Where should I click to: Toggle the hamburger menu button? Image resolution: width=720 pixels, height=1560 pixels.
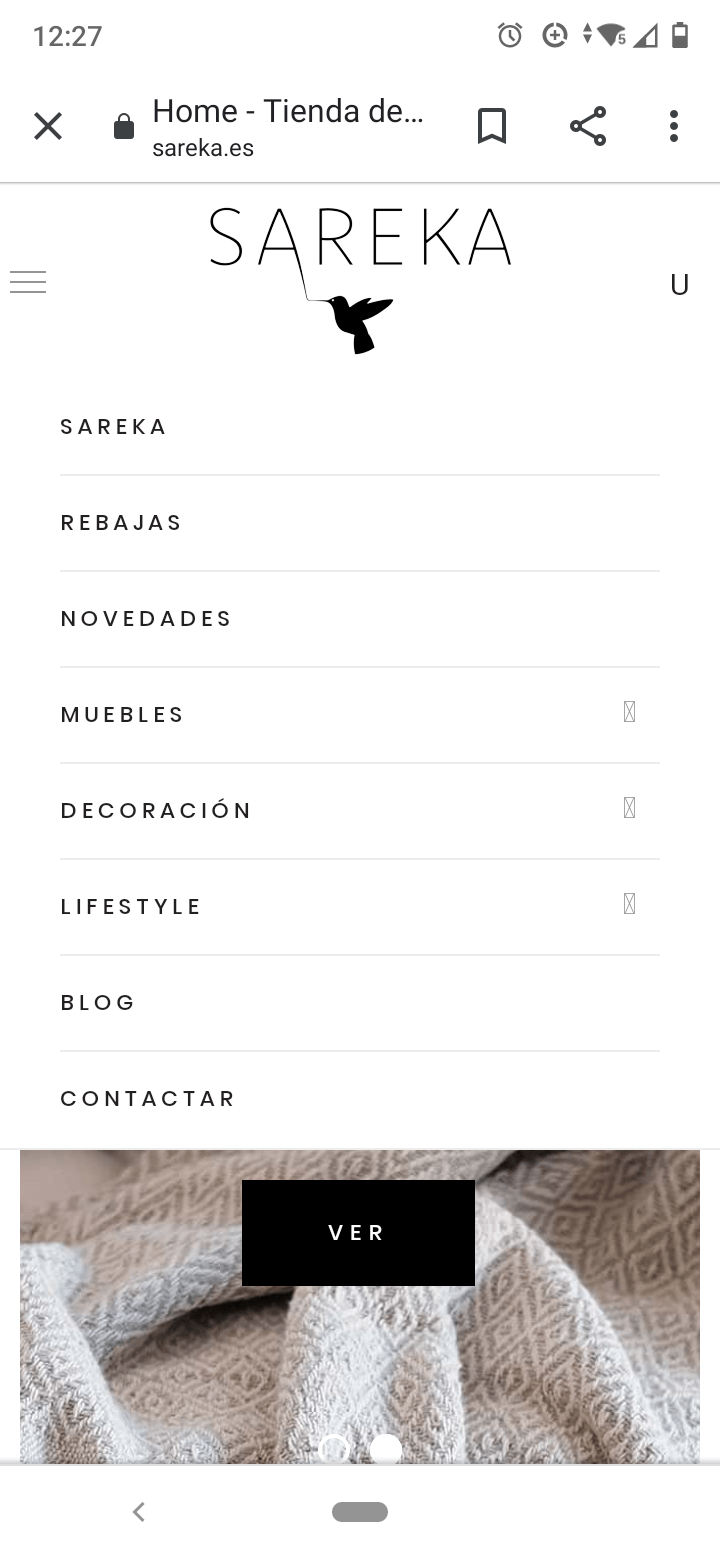(28, 282)
